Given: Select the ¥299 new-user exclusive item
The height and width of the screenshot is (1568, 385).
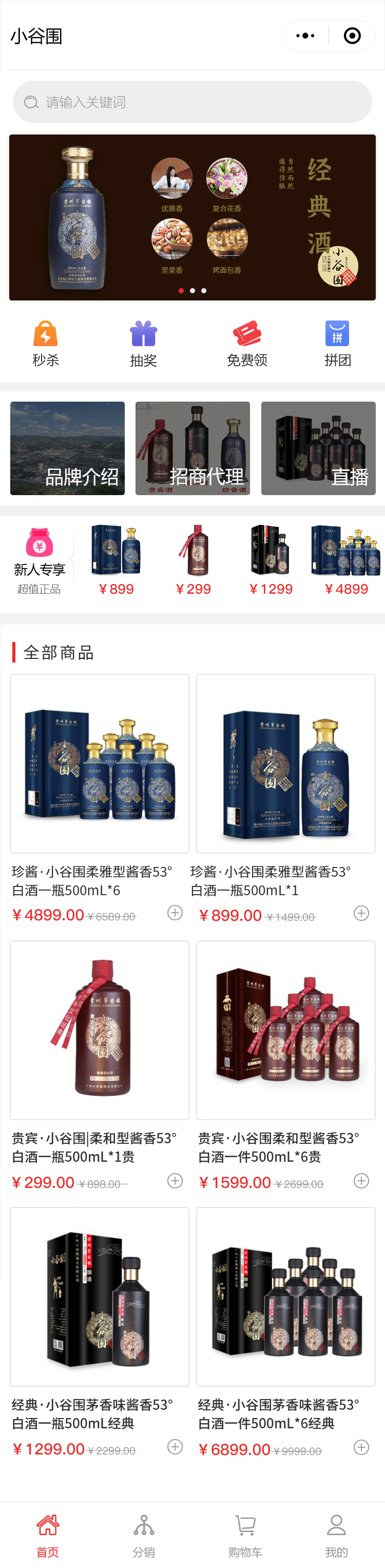Looking at the screenshot, I should (194, 560).
